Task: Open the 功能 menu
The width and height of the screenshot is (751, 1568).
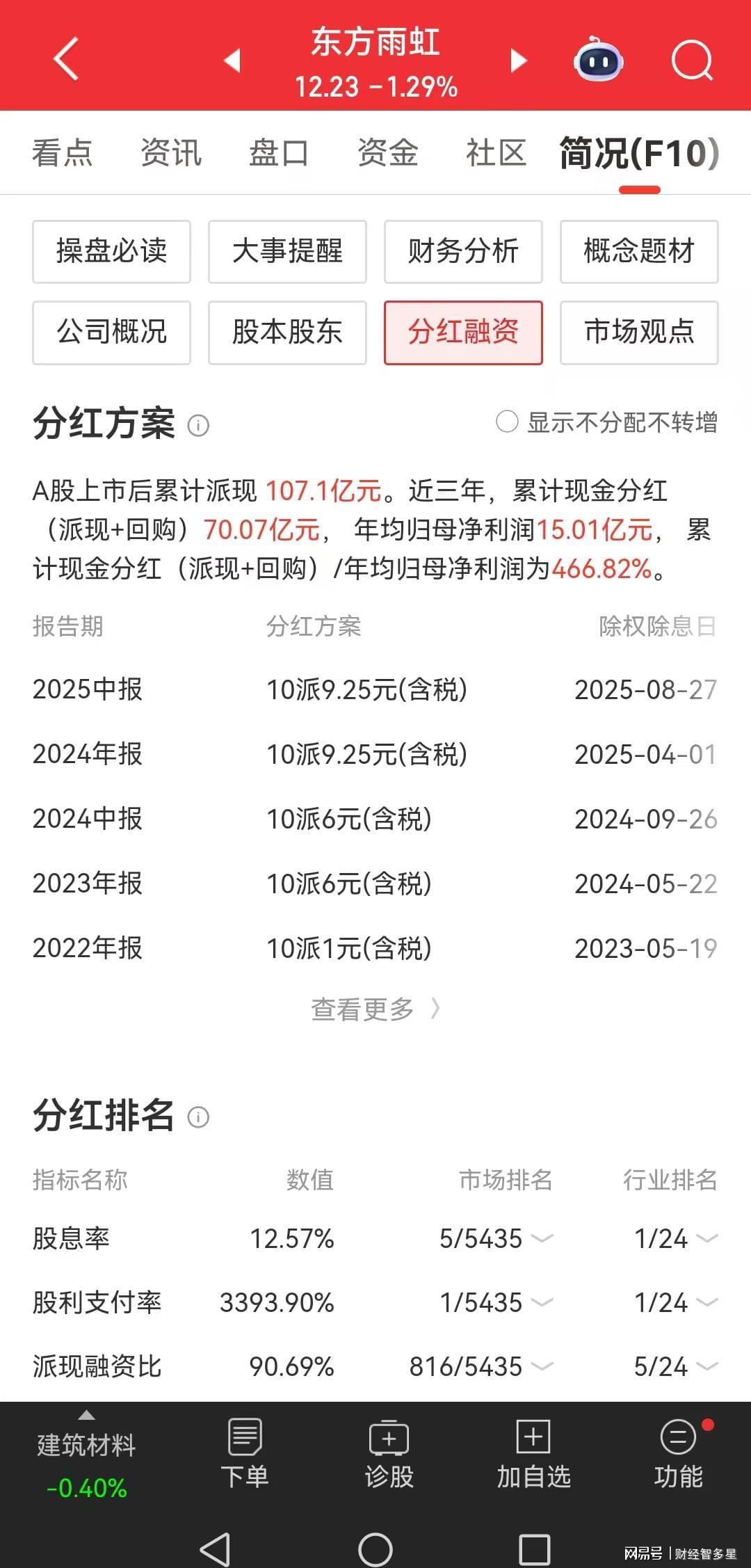Action: [x=678, y=1453]
